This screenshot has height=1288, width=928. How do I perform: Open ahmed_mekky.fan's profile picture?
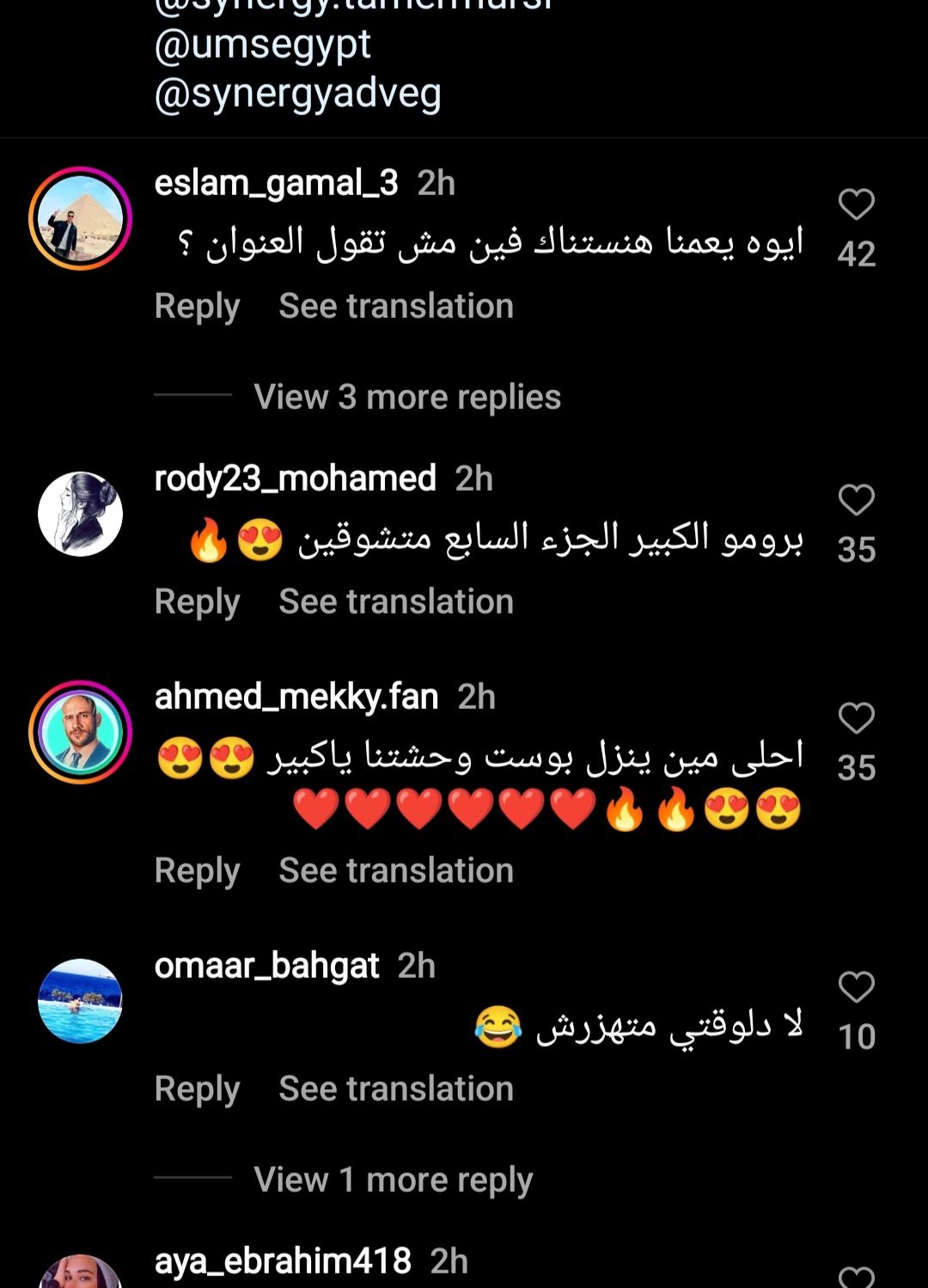tap(80, 732)
